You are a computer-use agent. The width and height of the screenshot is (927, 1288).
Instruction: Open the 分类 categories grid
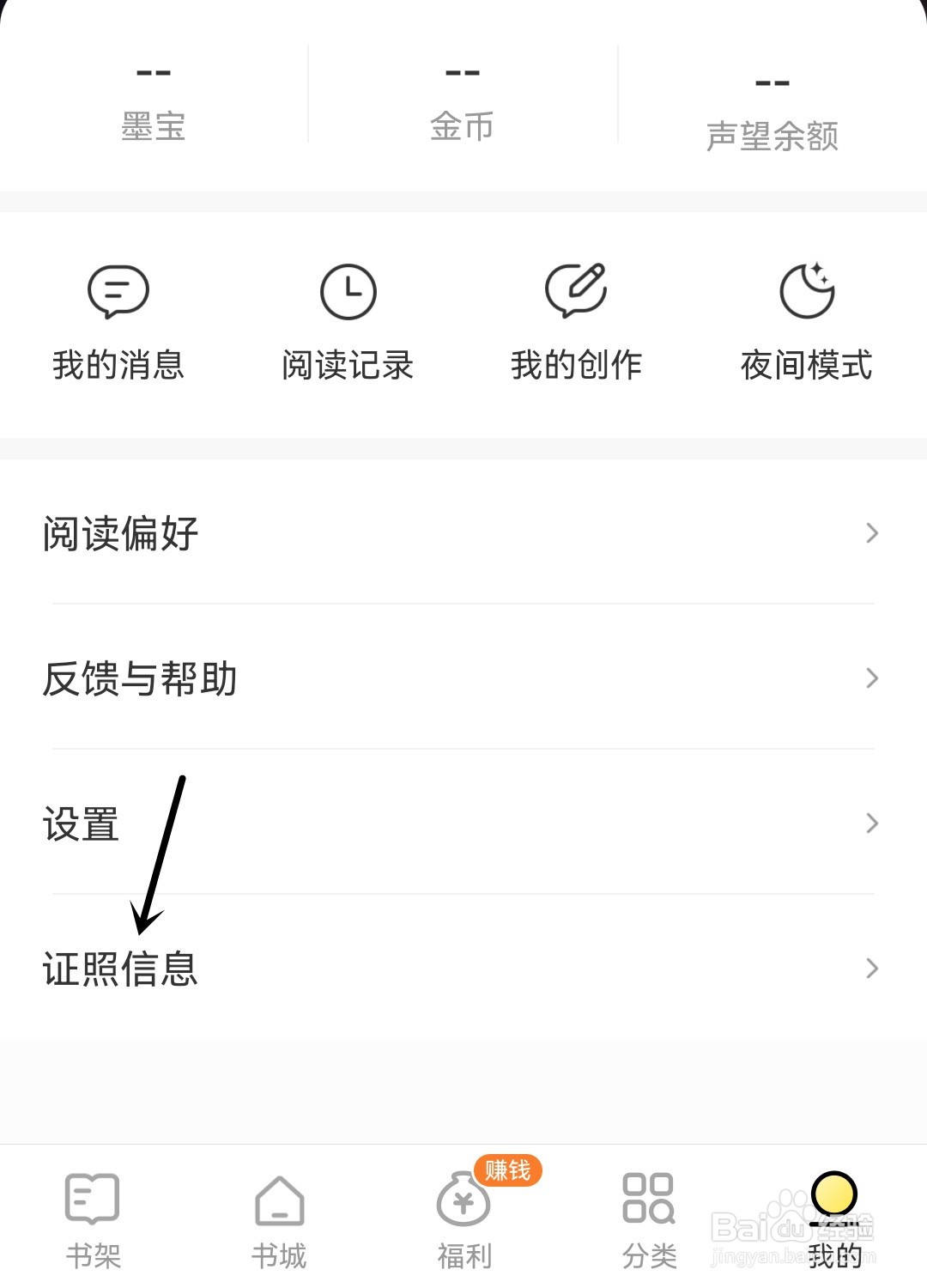pyautogui.click(x=650, y=1219)
